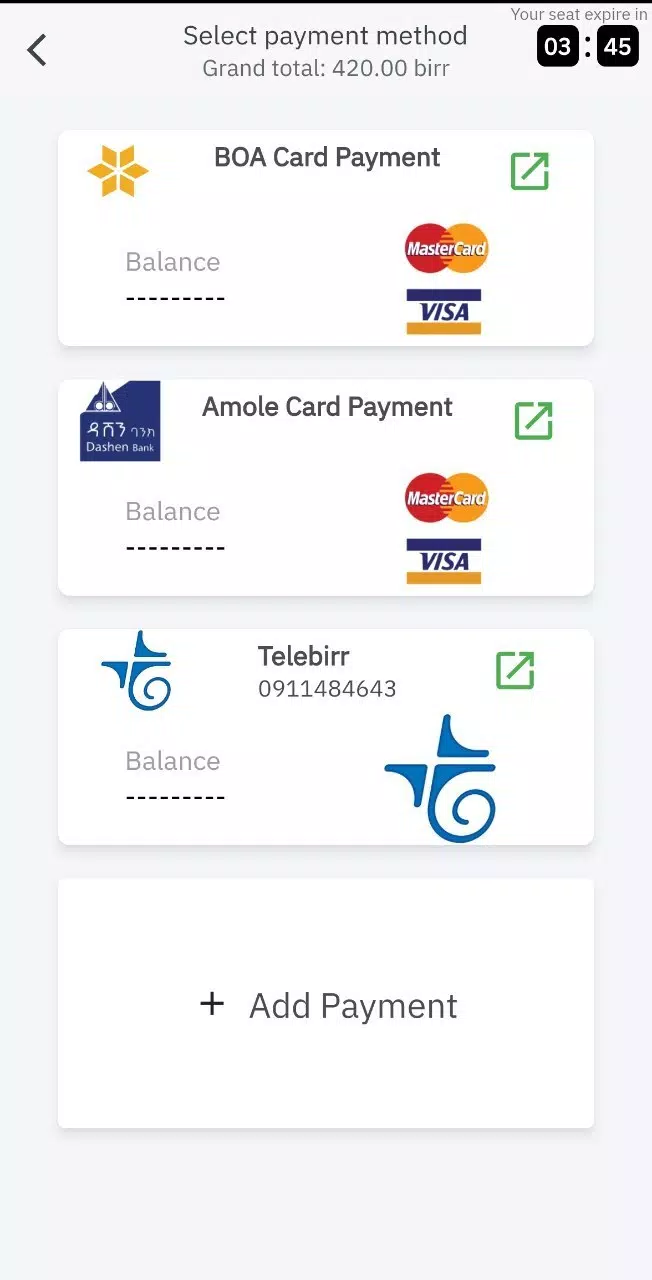The height and width of the screenshot is (1280, 652).
Task: Add a new payment method
Action: 326,1003
